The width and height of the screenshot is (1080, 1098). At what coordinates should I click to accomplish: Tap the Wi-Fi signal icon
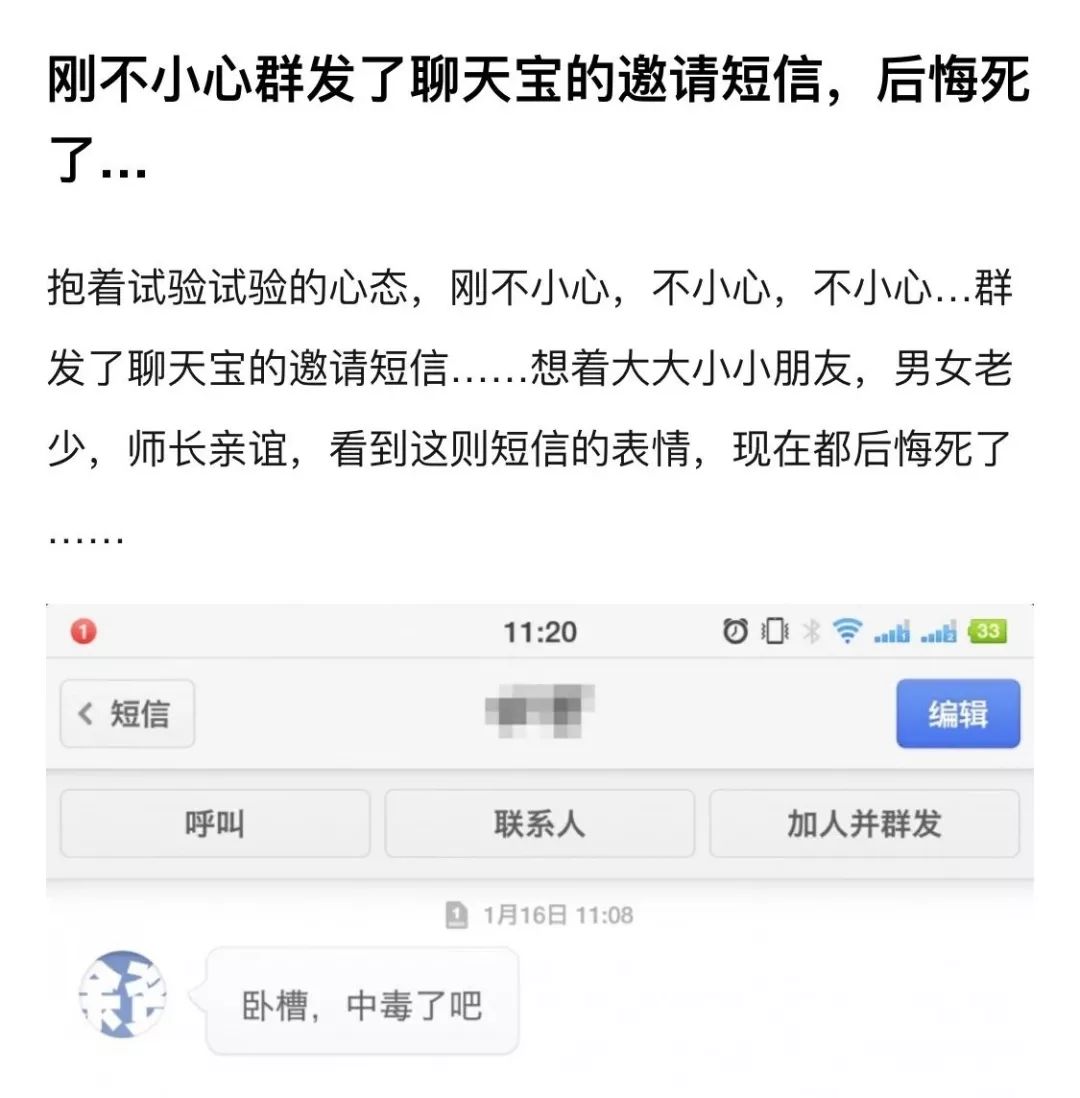pyautogui.click(x=846, y=631)
